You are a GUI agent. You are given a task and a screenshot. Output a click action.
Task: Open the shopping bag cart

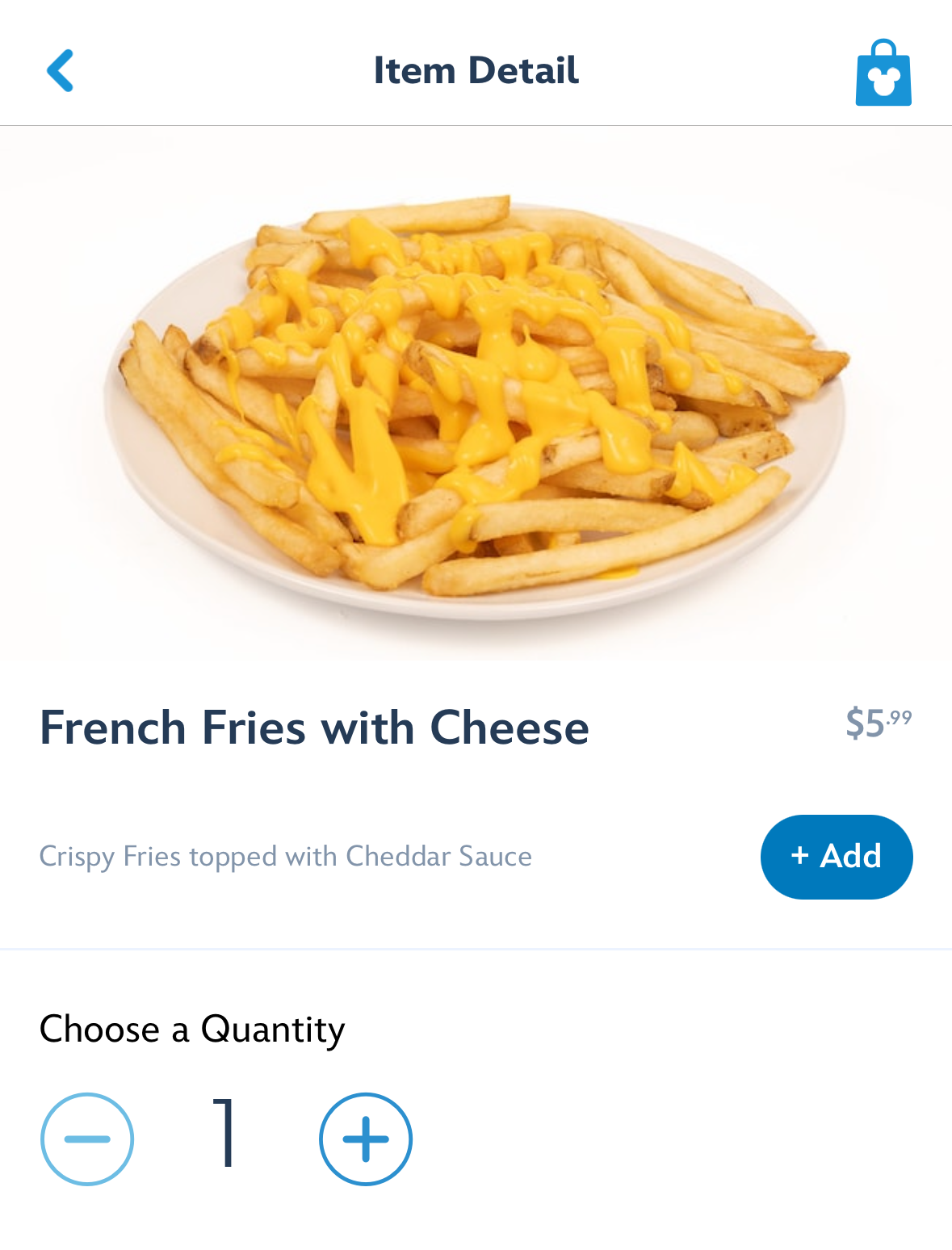(883, 73)
